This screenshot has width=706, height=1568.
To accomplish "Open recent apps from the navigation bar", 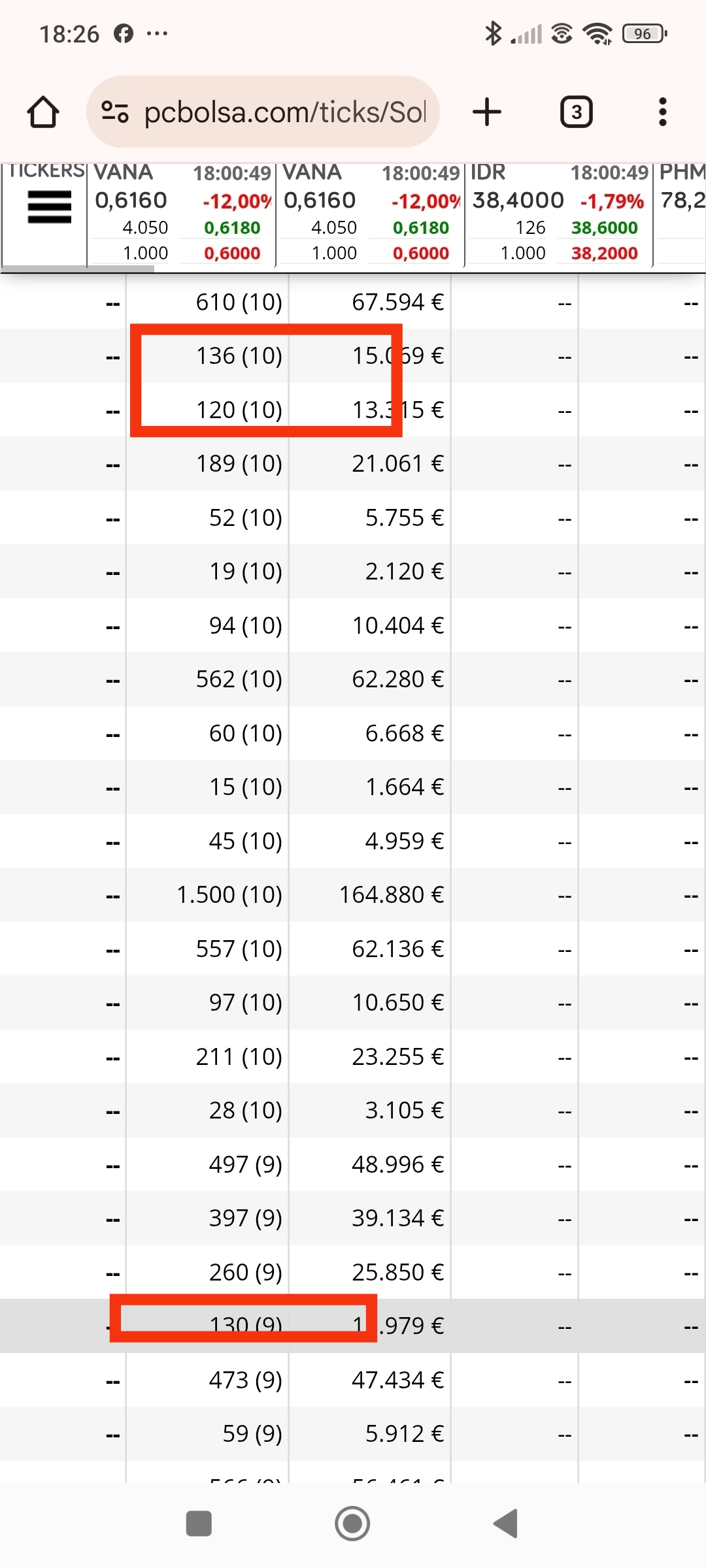I will tap(199, 1524).
